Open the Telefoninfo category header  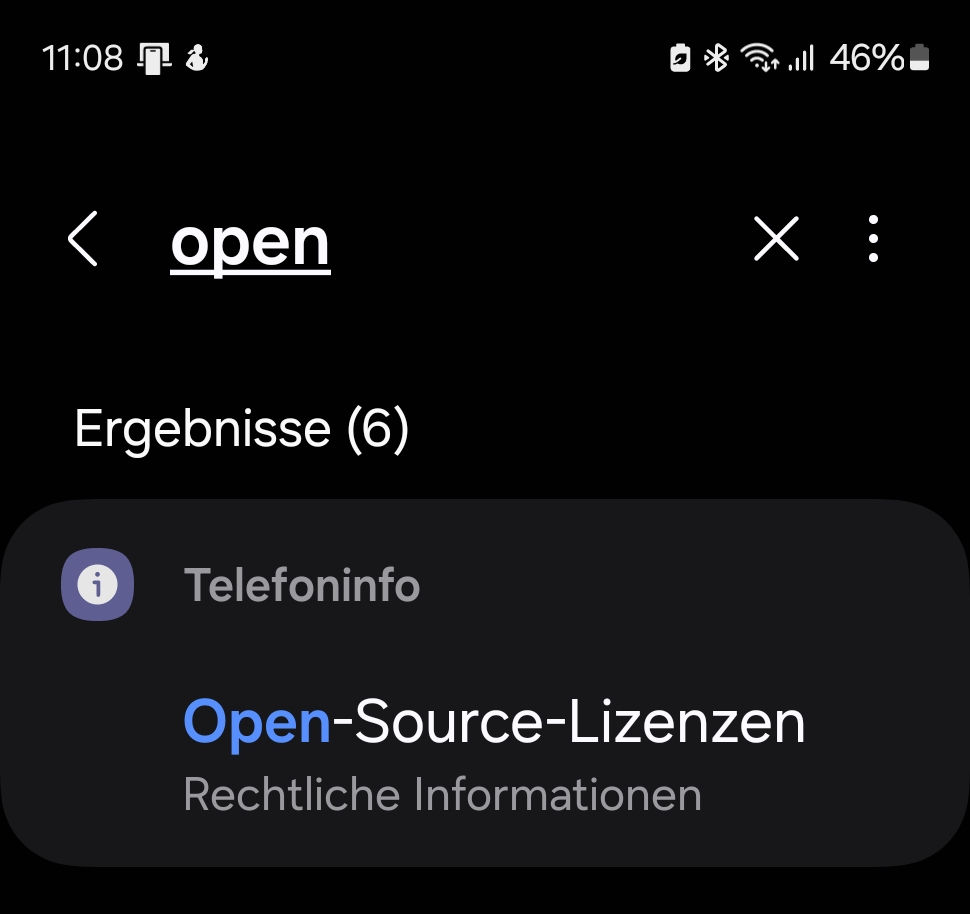302,585
